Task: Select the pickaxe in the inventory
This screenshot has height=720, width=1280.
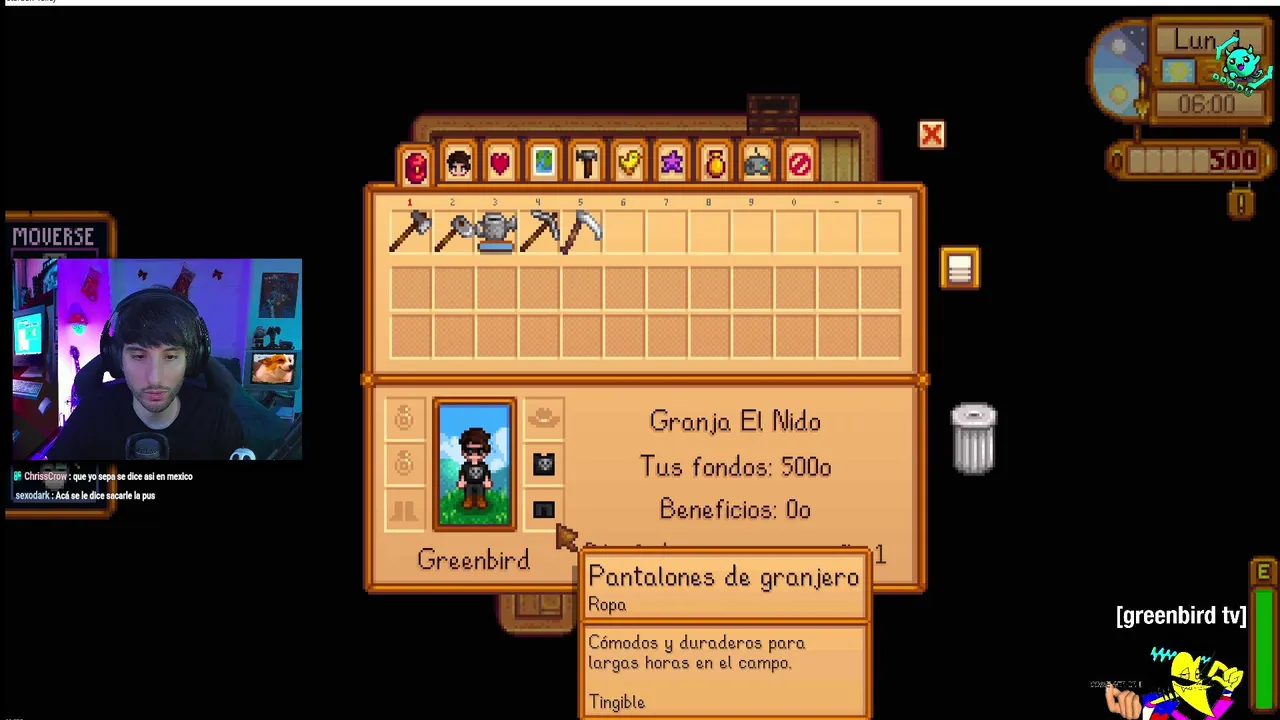Action: 538,232
